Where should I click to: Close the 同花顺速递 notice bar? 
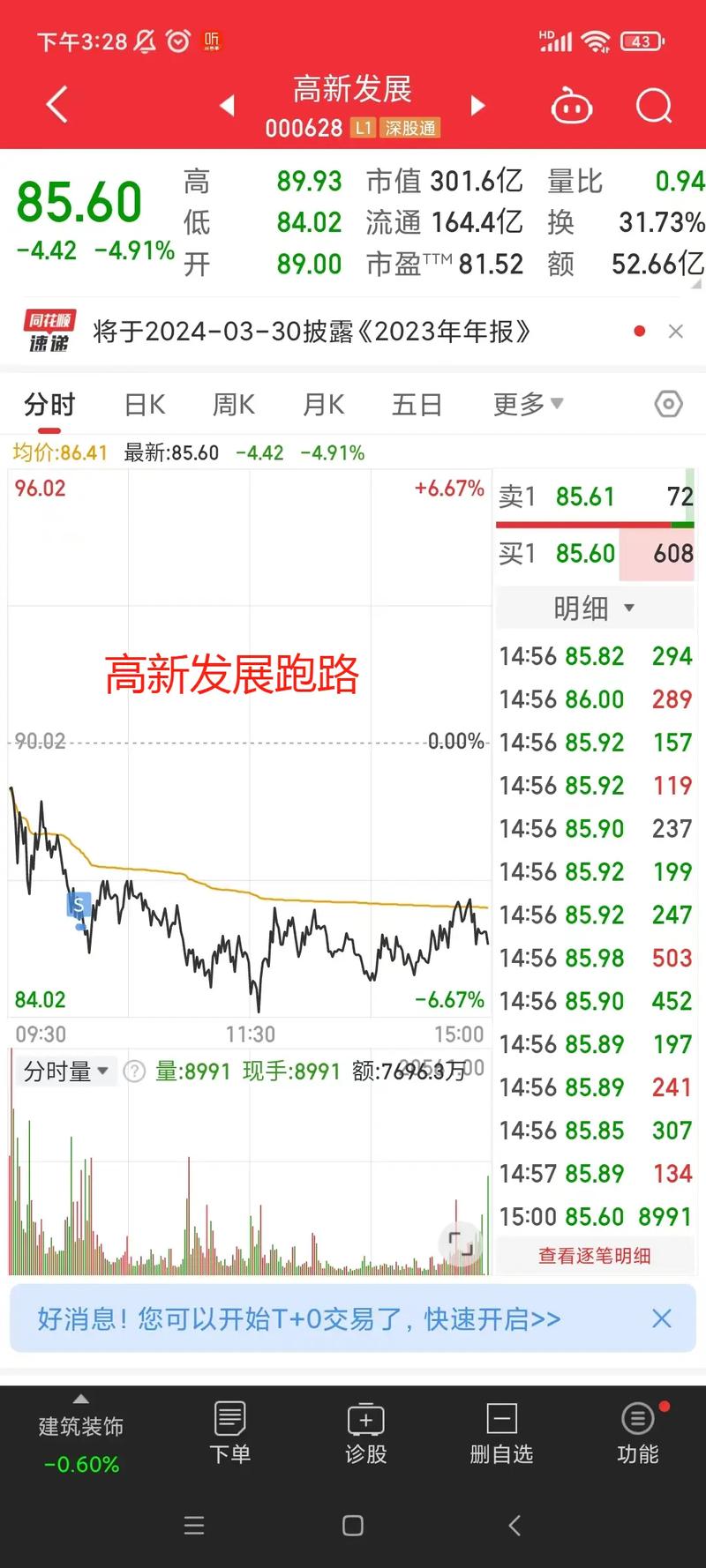coord(676,332)
